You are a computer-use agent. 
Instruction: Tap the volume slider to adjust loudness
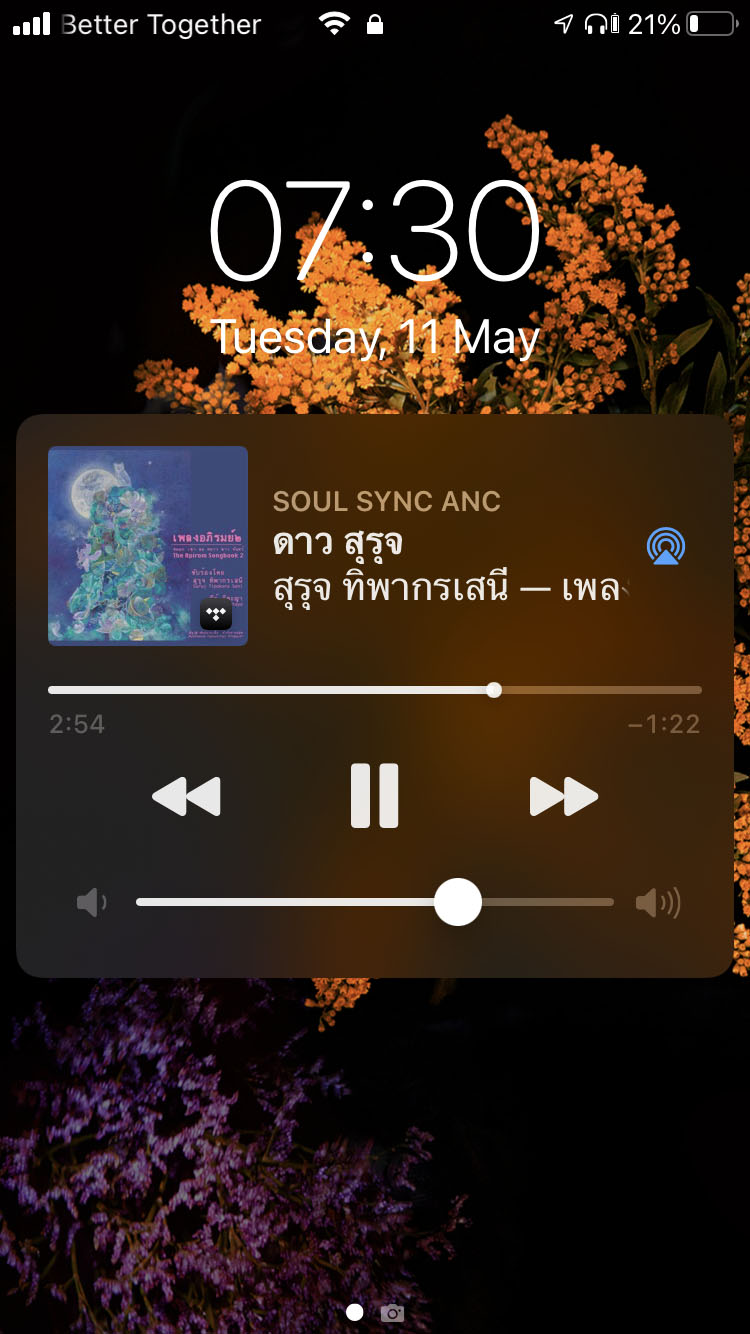[x=375, y=902]
